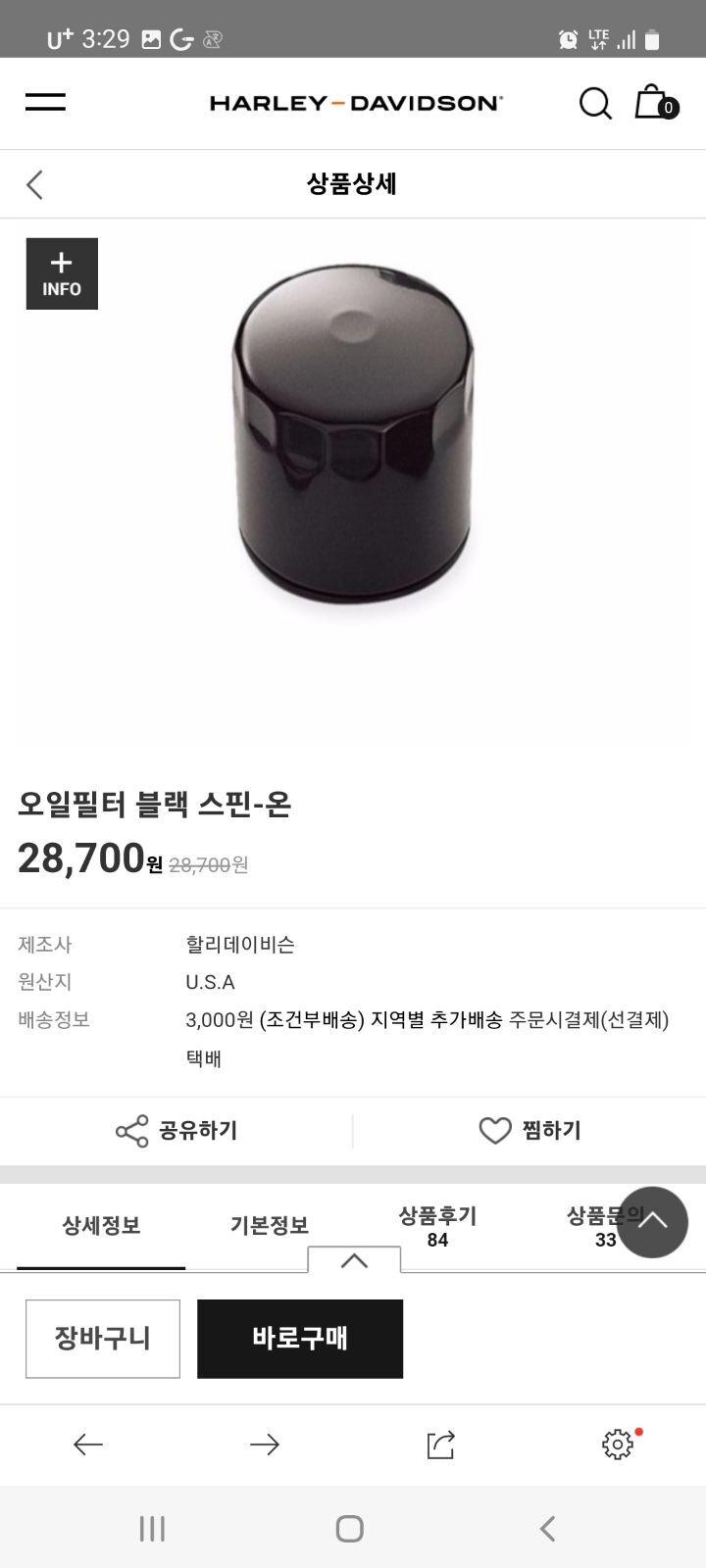Expand the purchase options panel handle
This screenshot has width=706, height=1568.
[354, 1260]
